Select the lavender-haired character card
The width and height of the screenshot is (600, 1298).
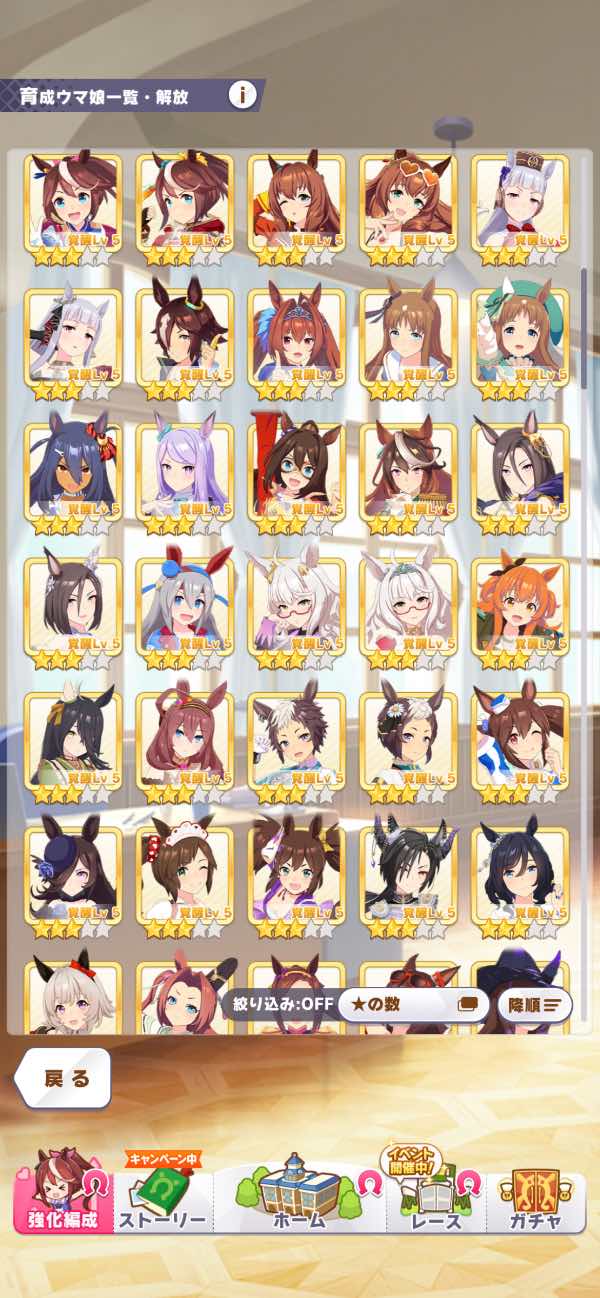(184, 470)
